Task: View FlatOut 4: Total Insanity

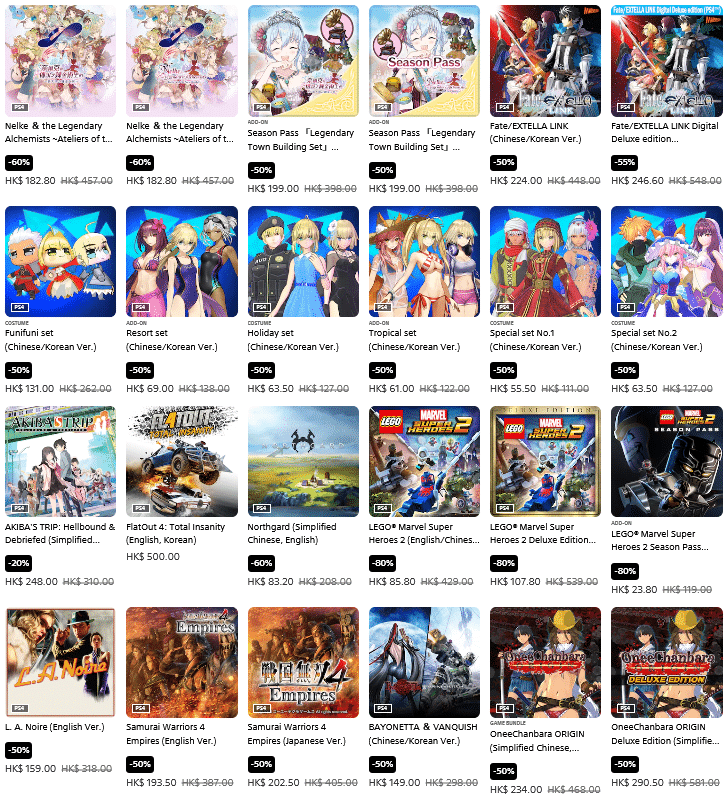Action: tap(181, 461)
